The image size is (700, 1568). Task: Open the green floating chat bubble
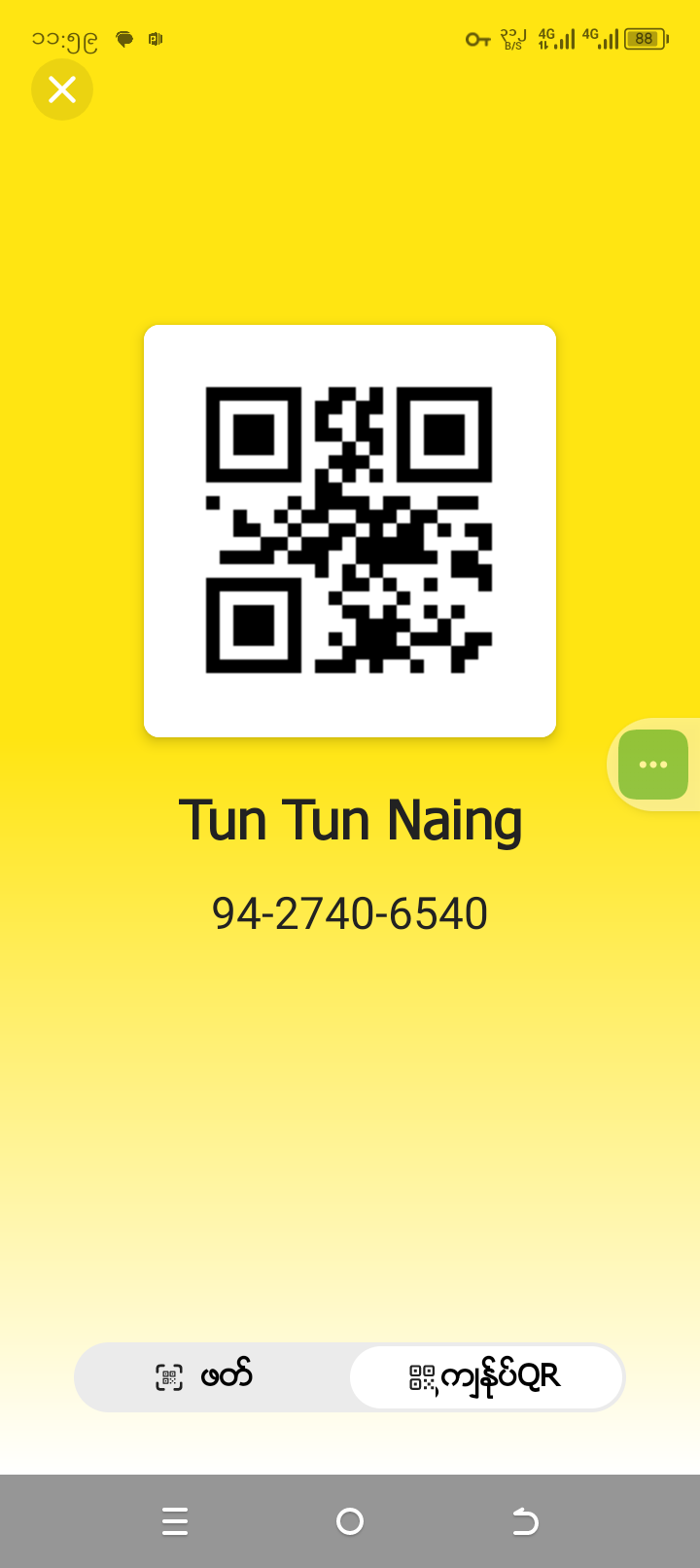(x=653, y=765)
